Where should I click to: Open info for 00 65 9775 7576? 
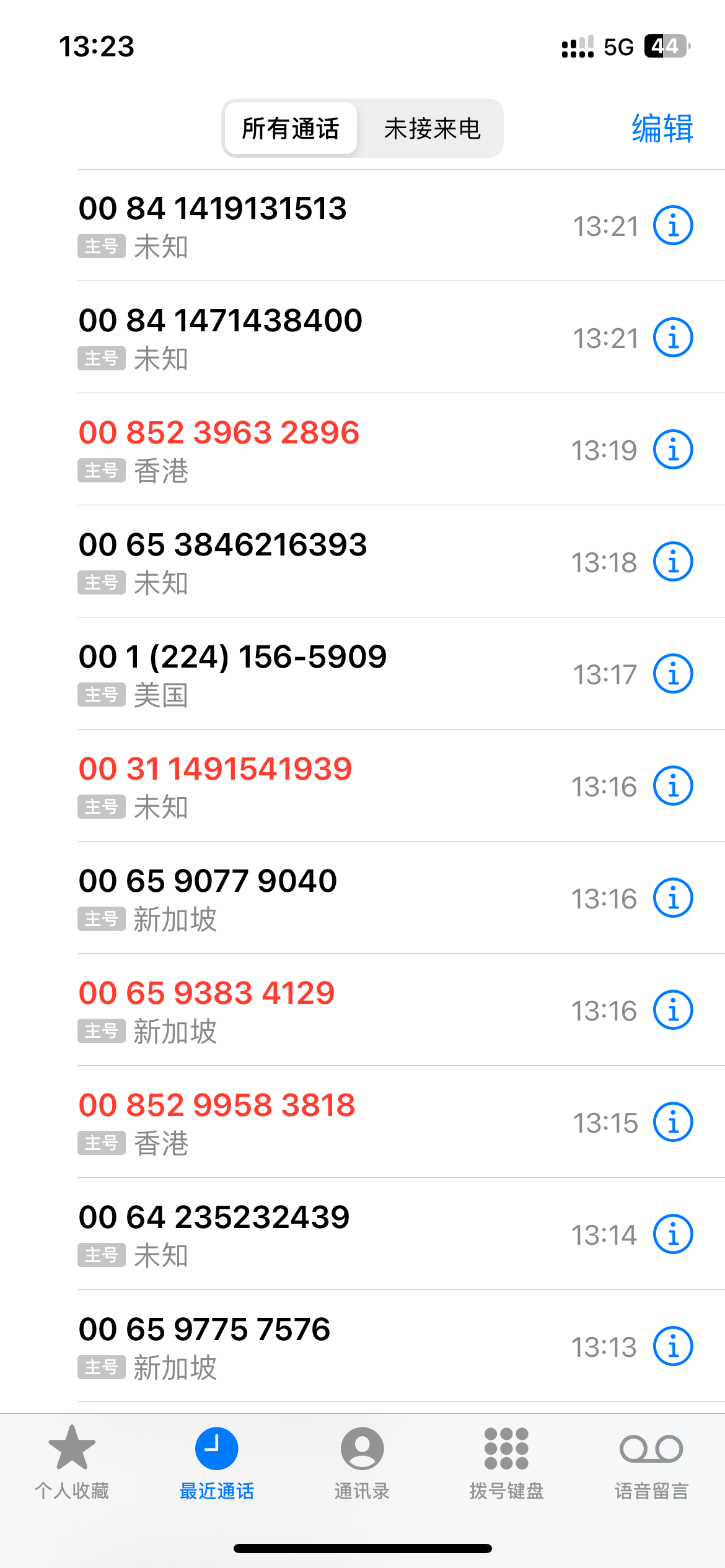click(x=672, y=1346)
